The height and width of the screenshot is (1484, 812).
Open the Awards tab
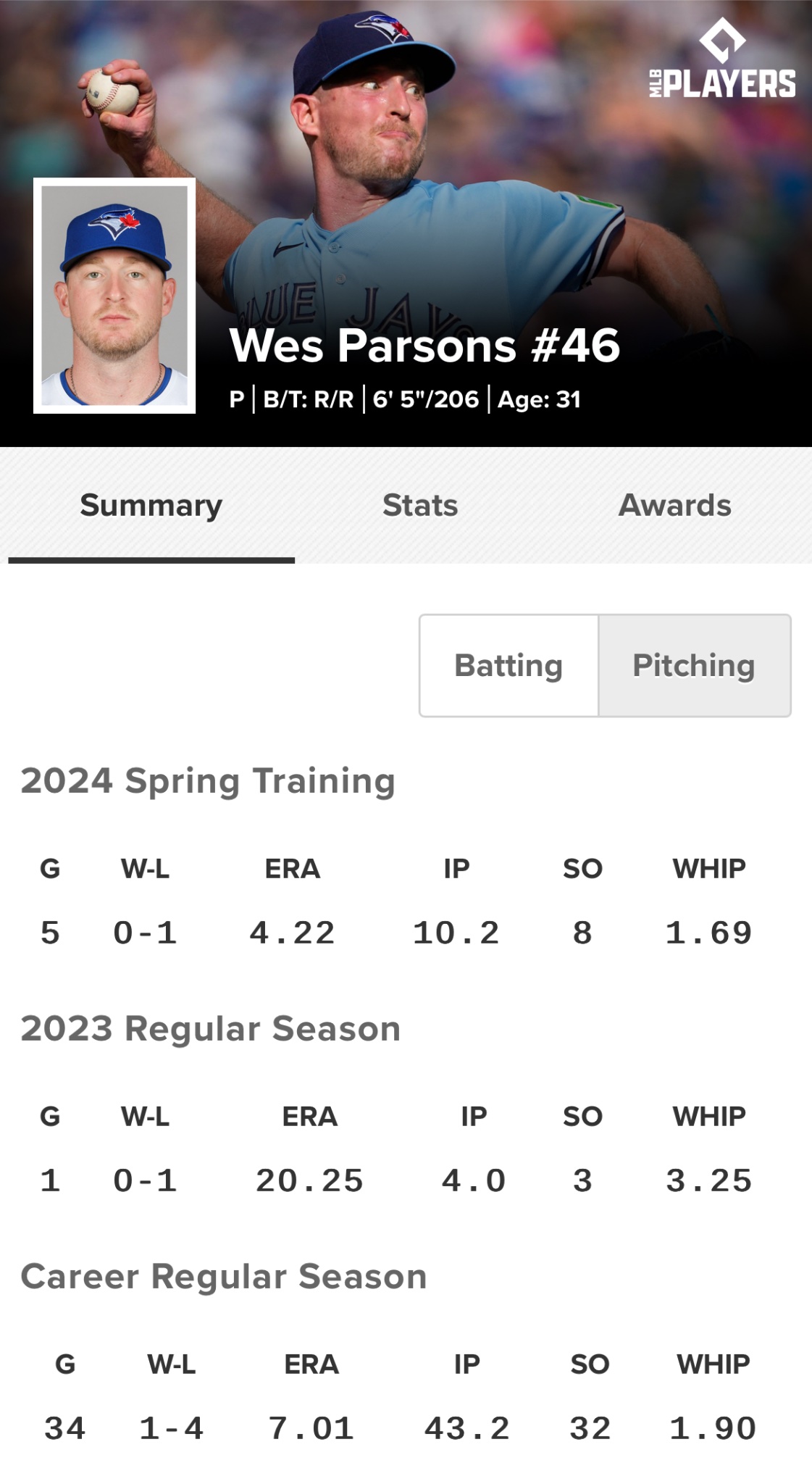(x=674, y=505)
